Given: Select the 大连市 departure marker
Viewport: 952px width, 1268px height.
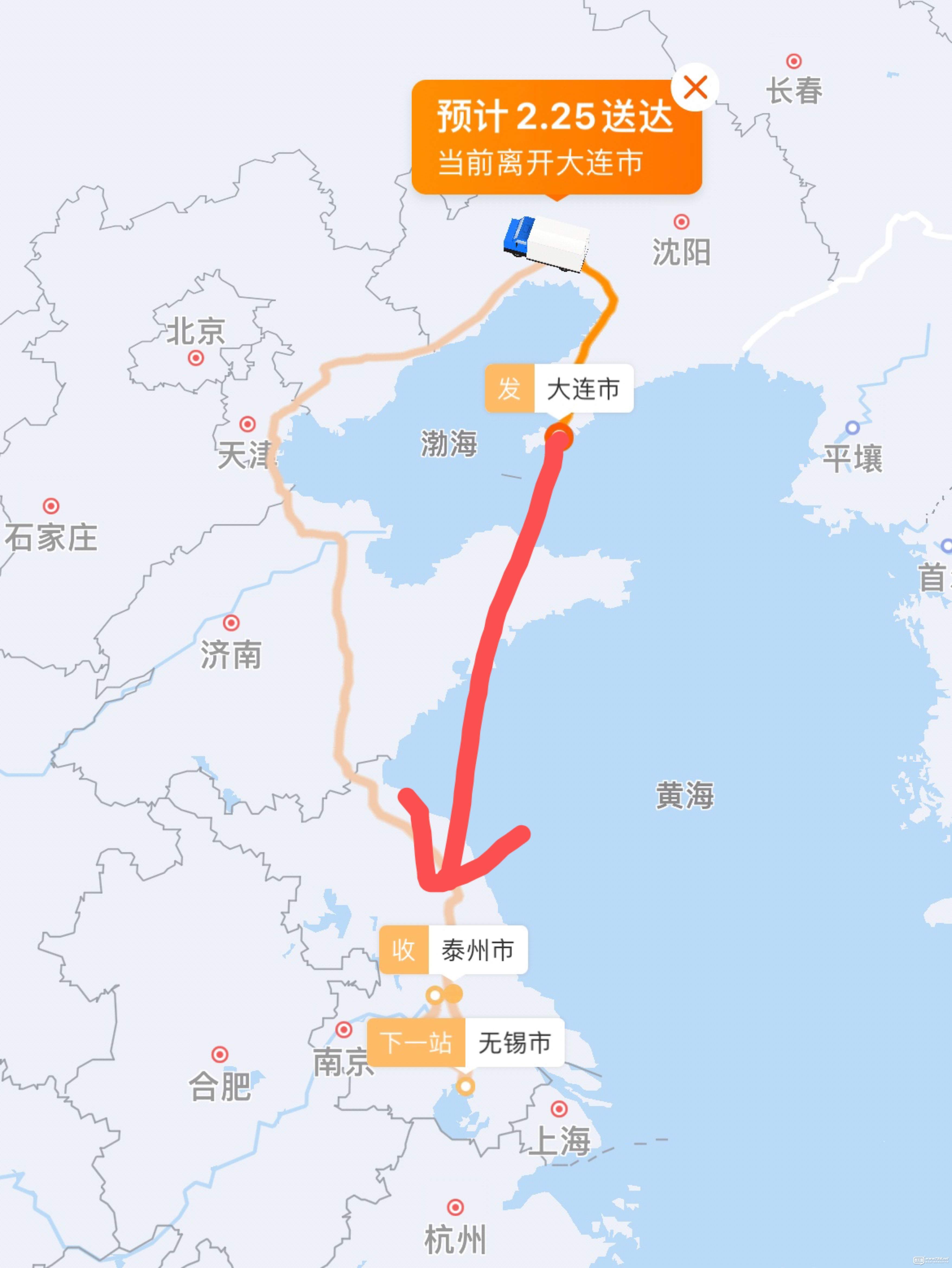Looking at the screenshot, I should coord(559,389).
